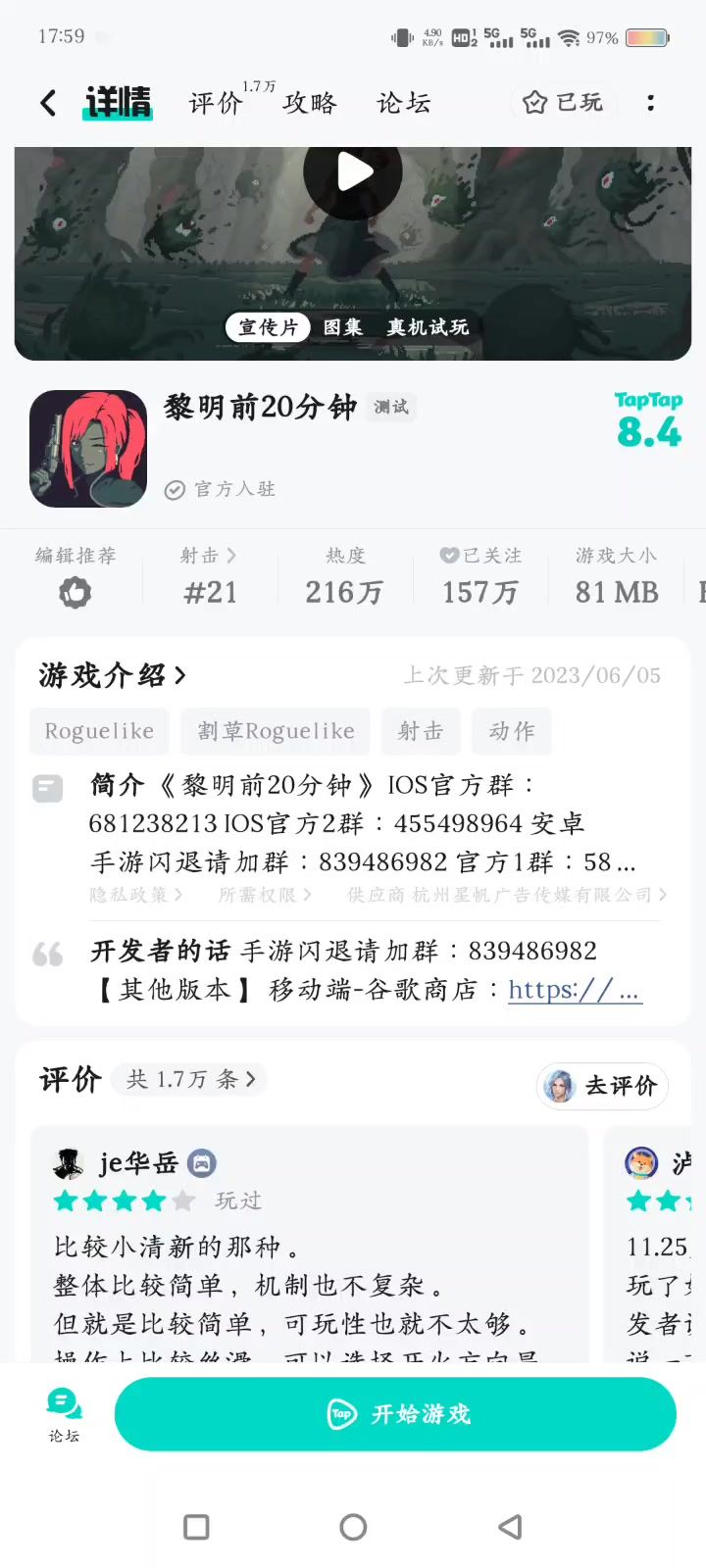Image resolution: width=706 pixels, height=1568 pixels.
Task: Open the Google store https link
Action: coord(575,990)
